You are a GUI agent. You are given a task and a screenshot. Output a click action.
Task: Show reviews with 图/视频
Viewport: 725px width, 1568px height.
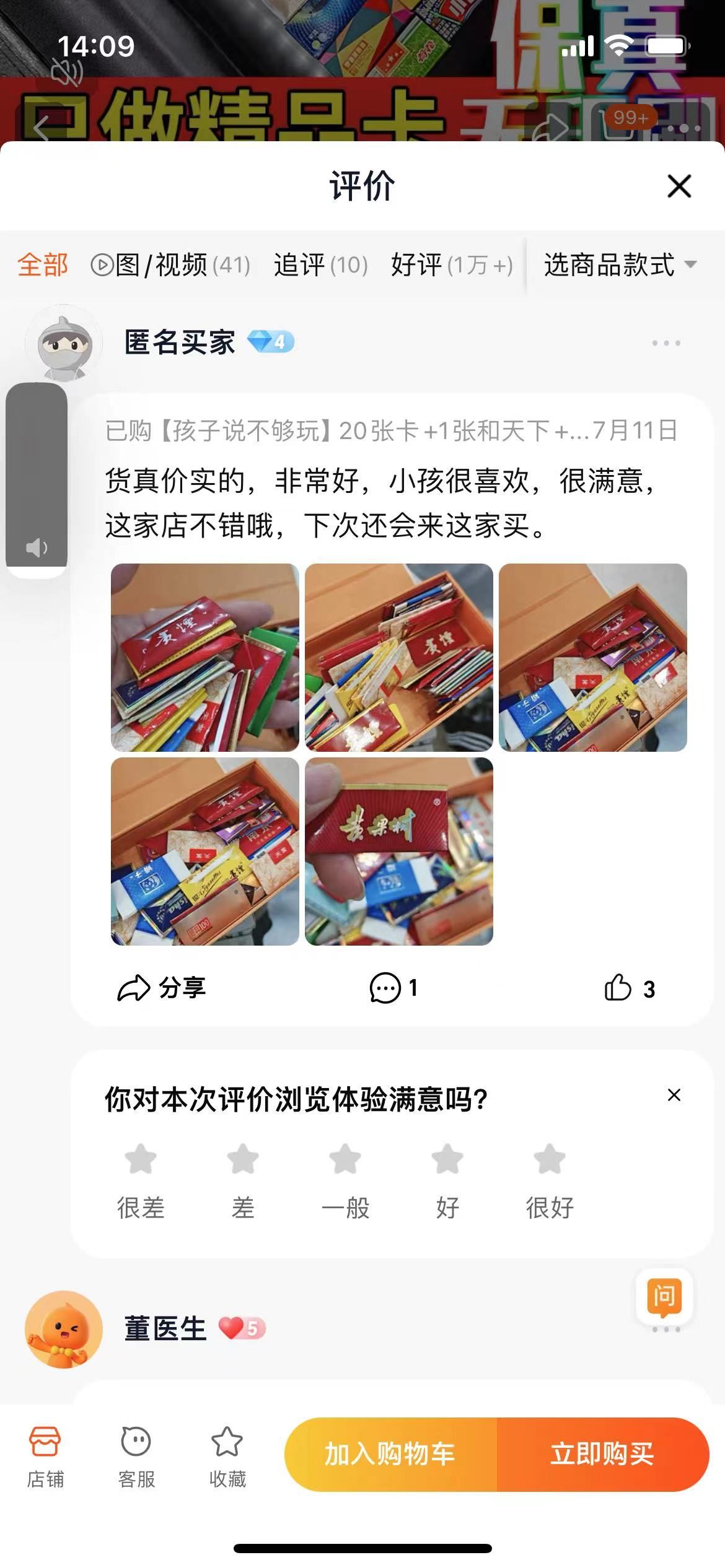point(170,265)
